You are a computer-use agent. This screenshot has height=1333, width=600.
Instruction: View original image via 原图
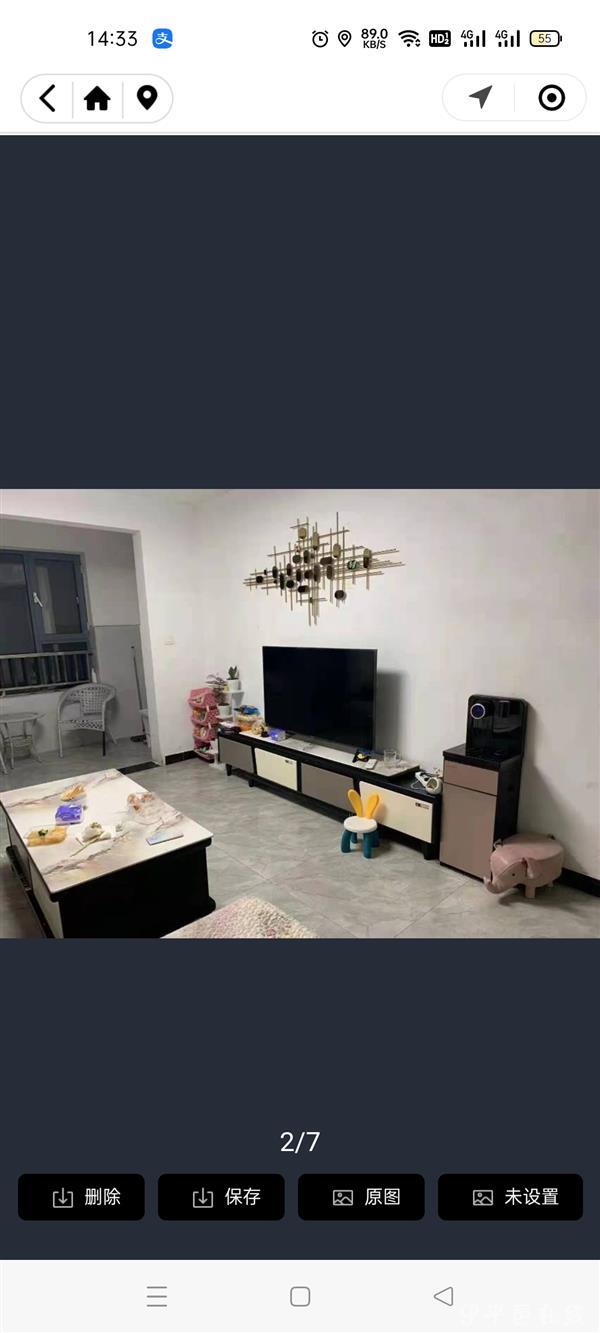click(x=361, y=1197)
